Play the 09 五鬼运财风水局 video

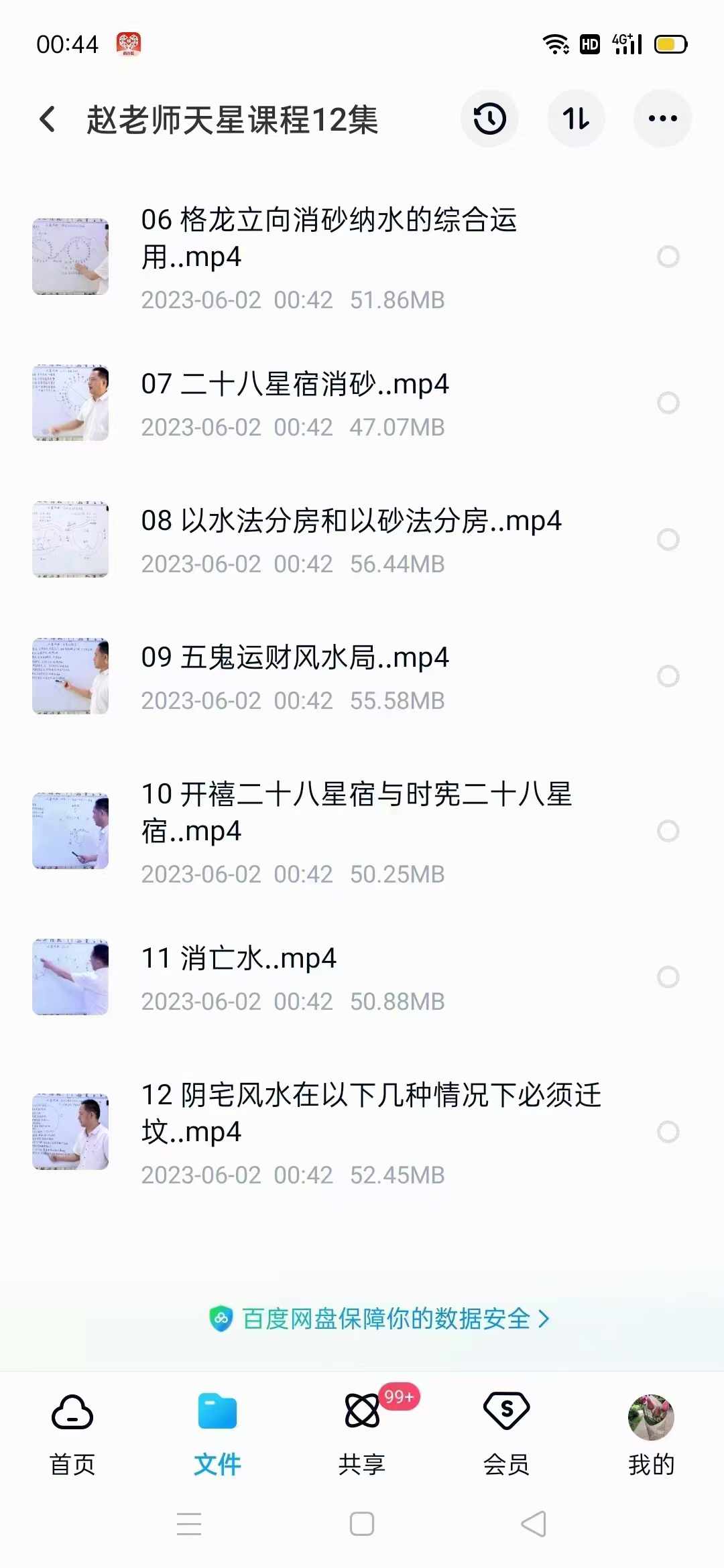coord(295,658)
